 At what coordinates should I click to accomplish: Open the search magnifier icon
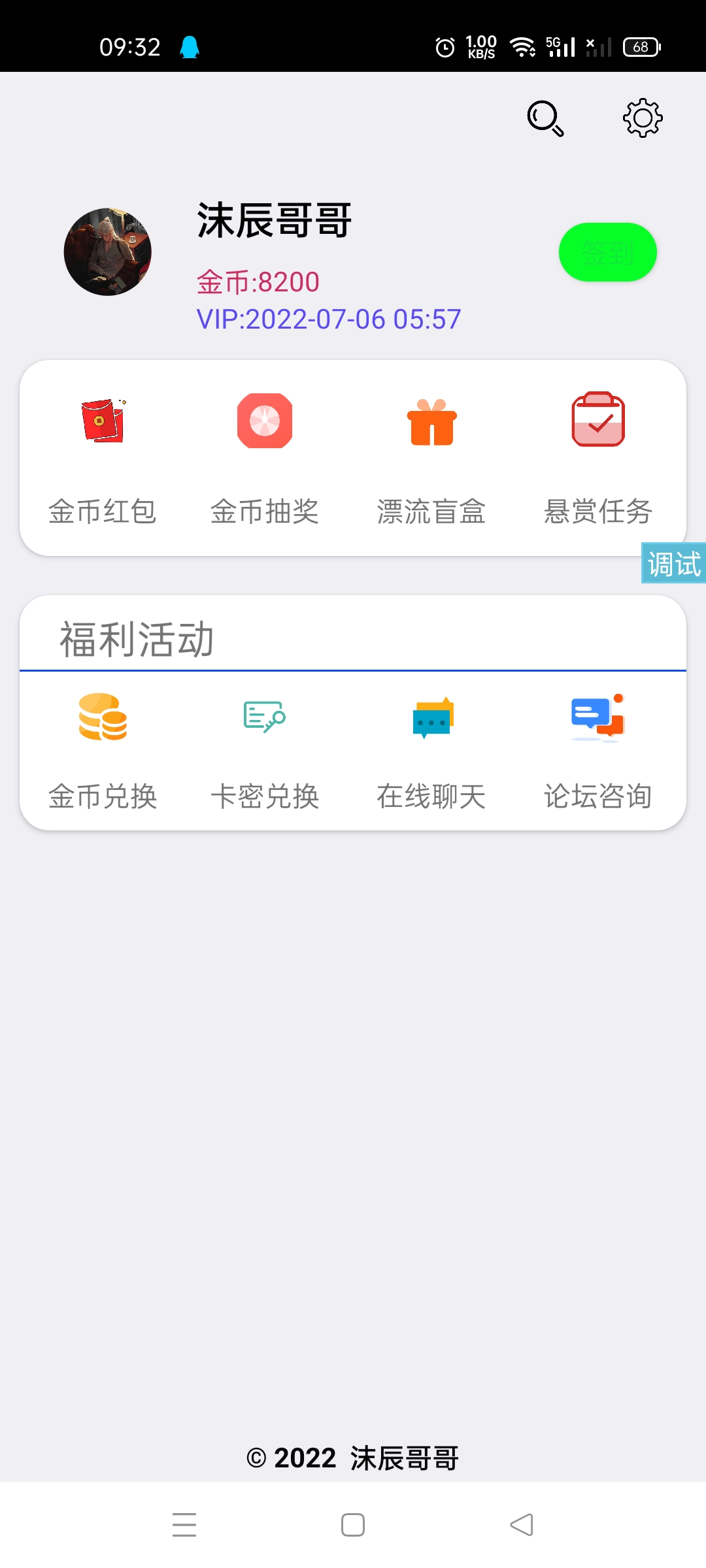(x=545, y=118)
